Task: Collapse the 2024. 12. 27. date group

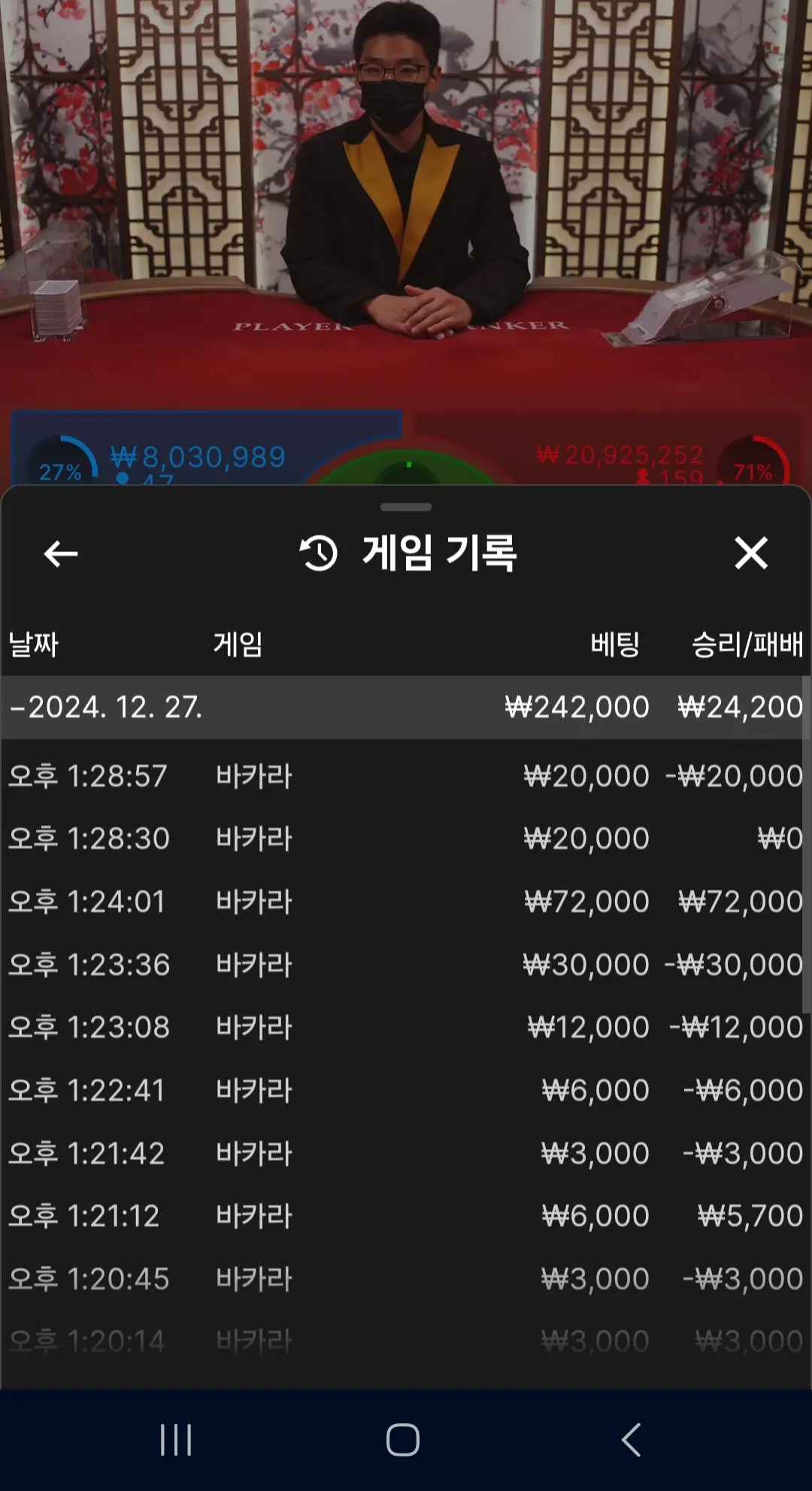Action: 105,708
